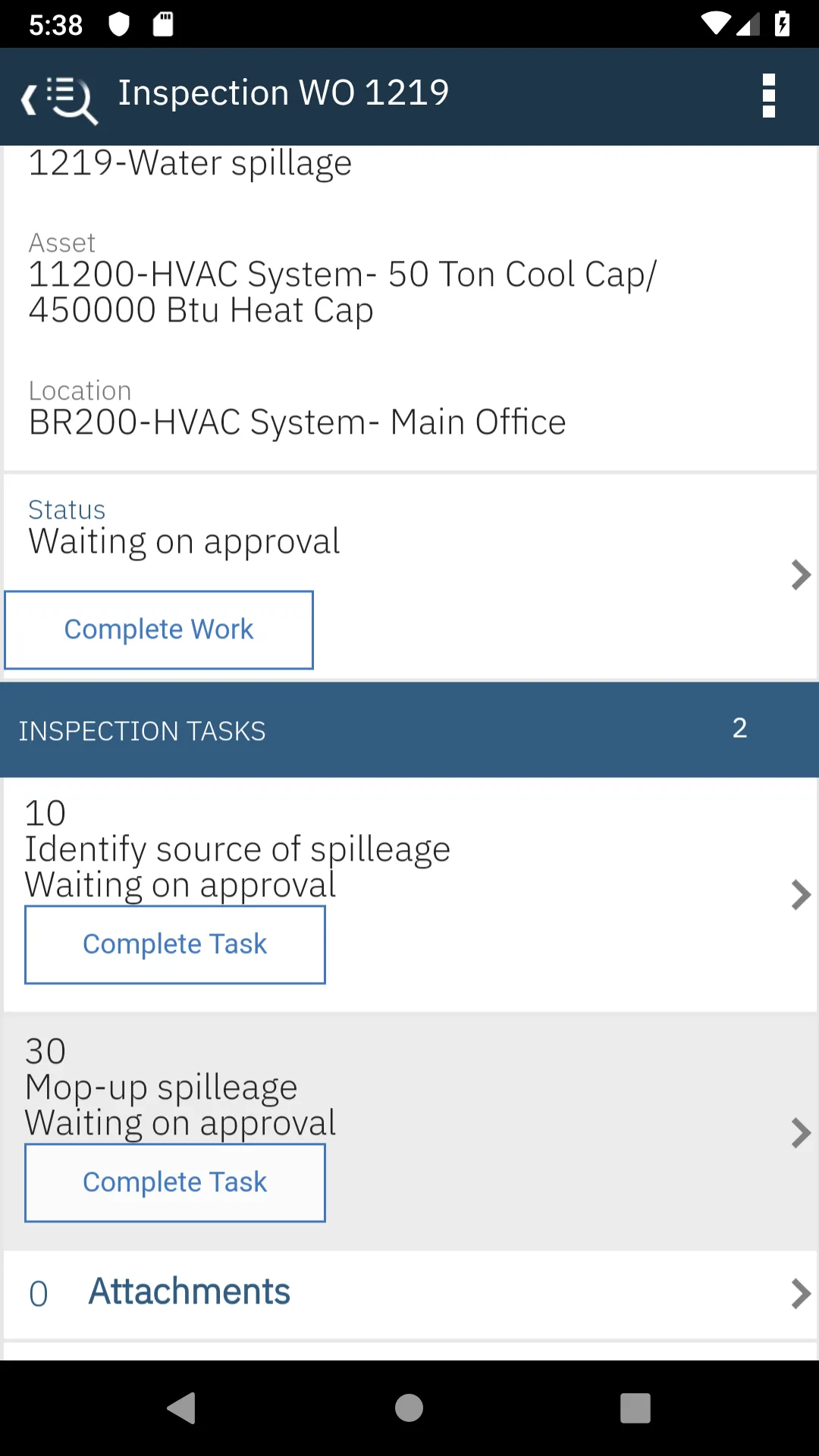Tap the Complete Work button
The height and width of the screenshot is (1456, 819).
point(158,630)
